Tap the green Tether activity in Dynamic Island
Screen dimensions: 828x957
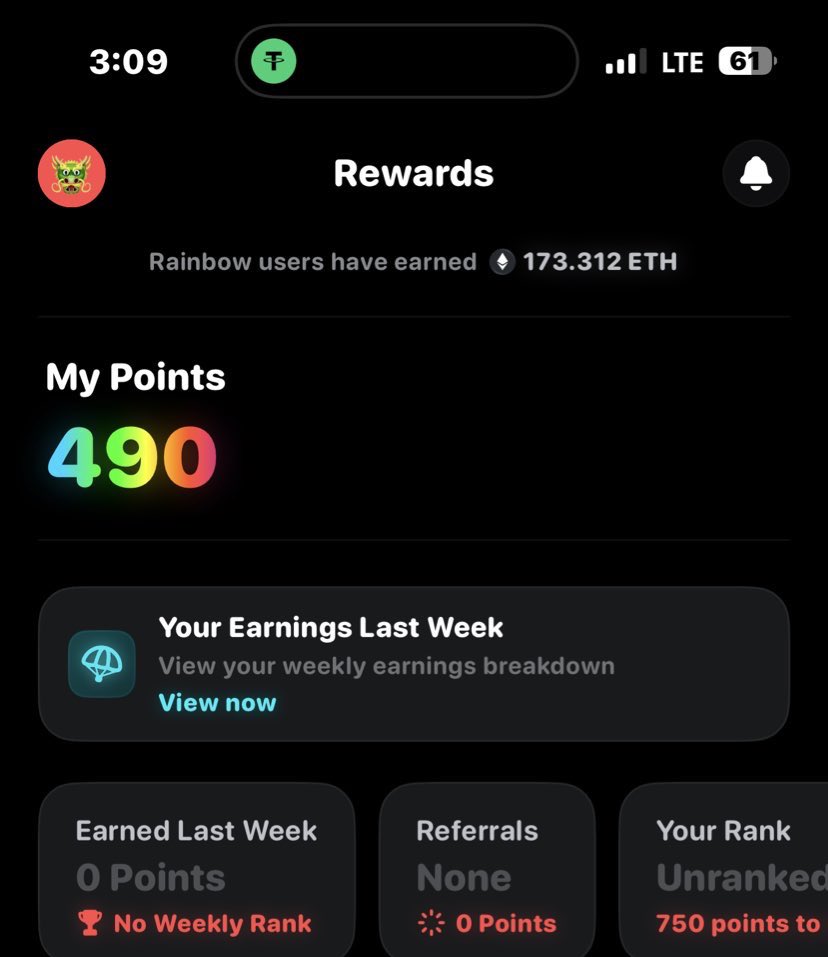274,62
